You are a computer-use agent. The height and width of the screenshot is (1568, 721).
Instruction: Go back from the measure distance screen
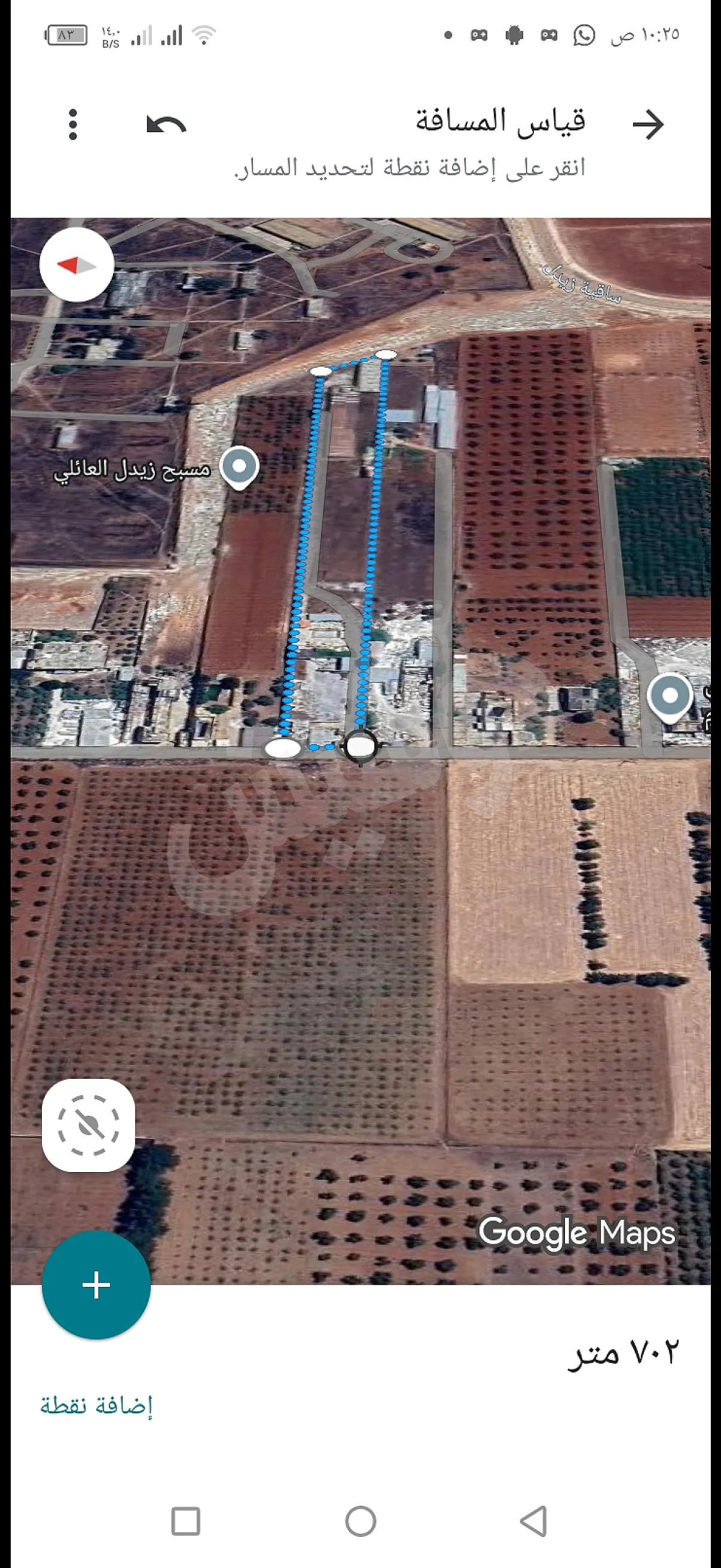(x=648, y=125)
